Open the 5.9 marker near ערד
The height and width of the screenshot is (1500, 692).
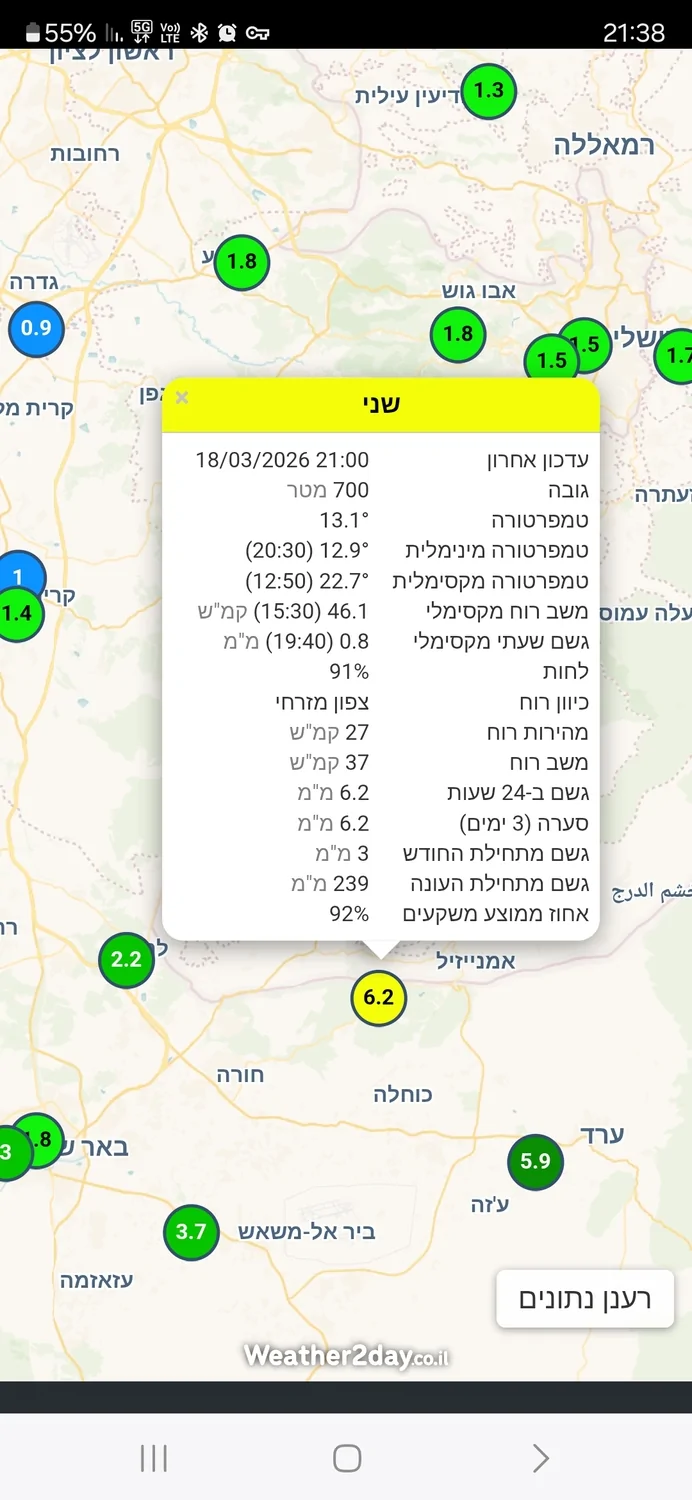[x=535, y=1161]
